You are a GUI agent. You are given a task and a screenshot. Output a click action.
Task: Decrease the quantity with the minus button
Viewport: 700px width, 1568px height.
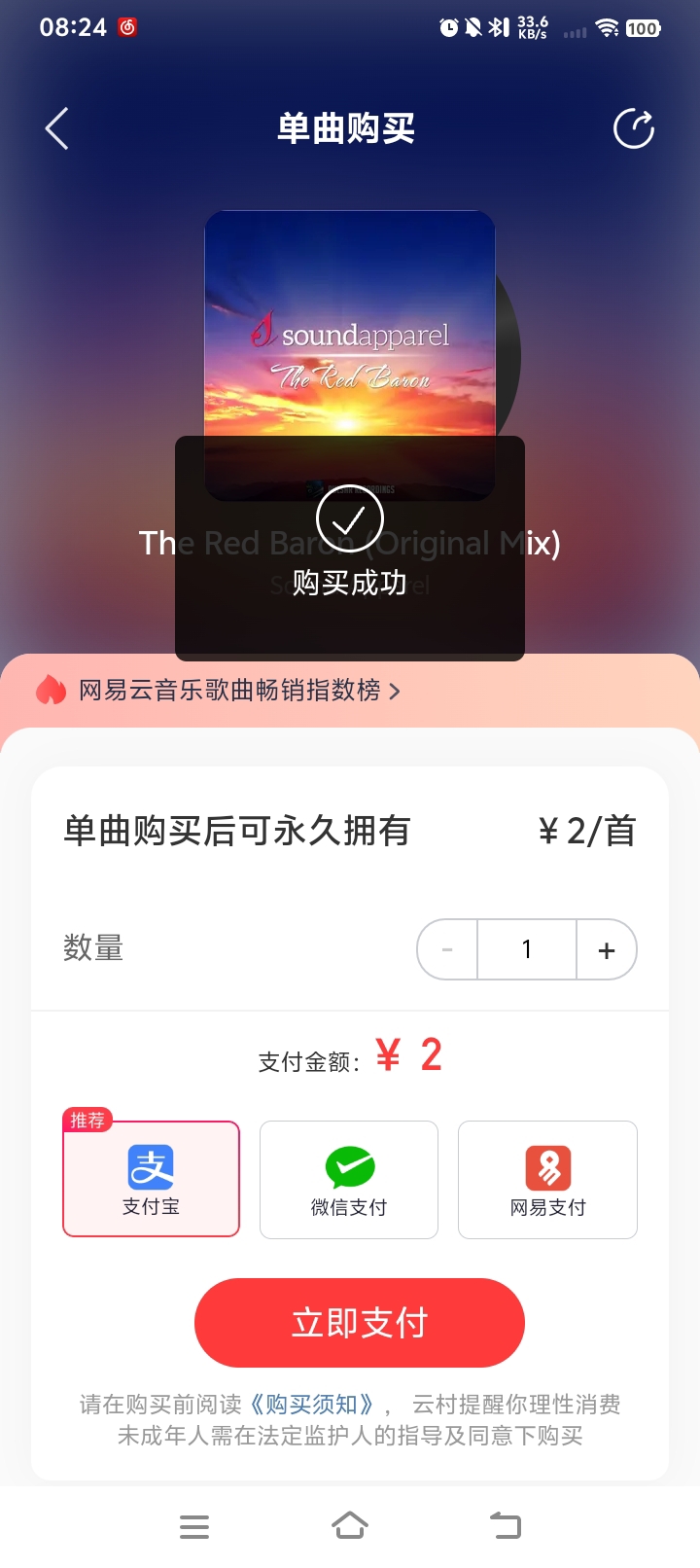tap(448, 949)
